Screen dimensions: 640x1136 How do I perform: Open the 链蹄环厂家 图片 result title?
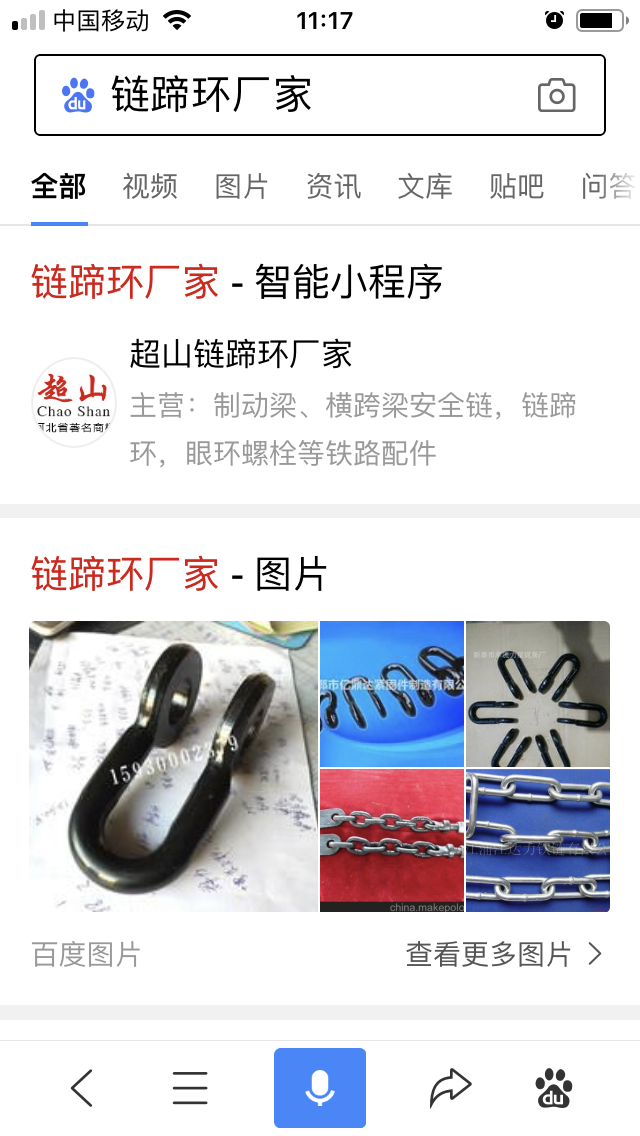pyautogui.click(x=178, y=574)
